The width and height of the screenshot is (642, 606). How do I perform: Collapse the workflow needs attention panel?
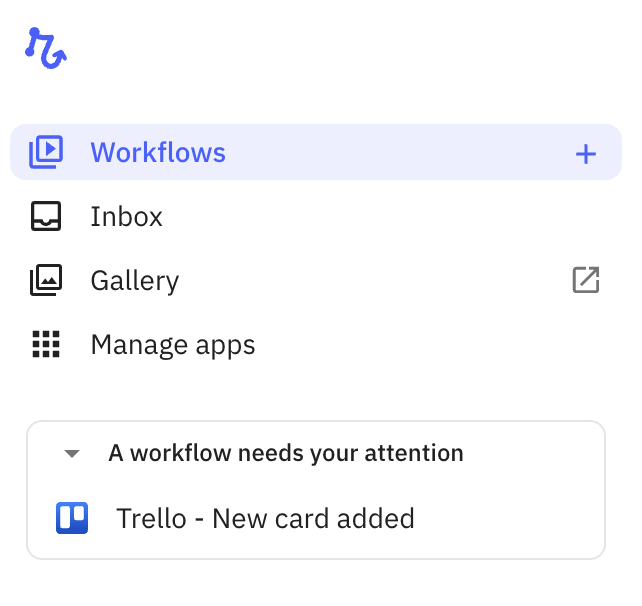(71, 454)
